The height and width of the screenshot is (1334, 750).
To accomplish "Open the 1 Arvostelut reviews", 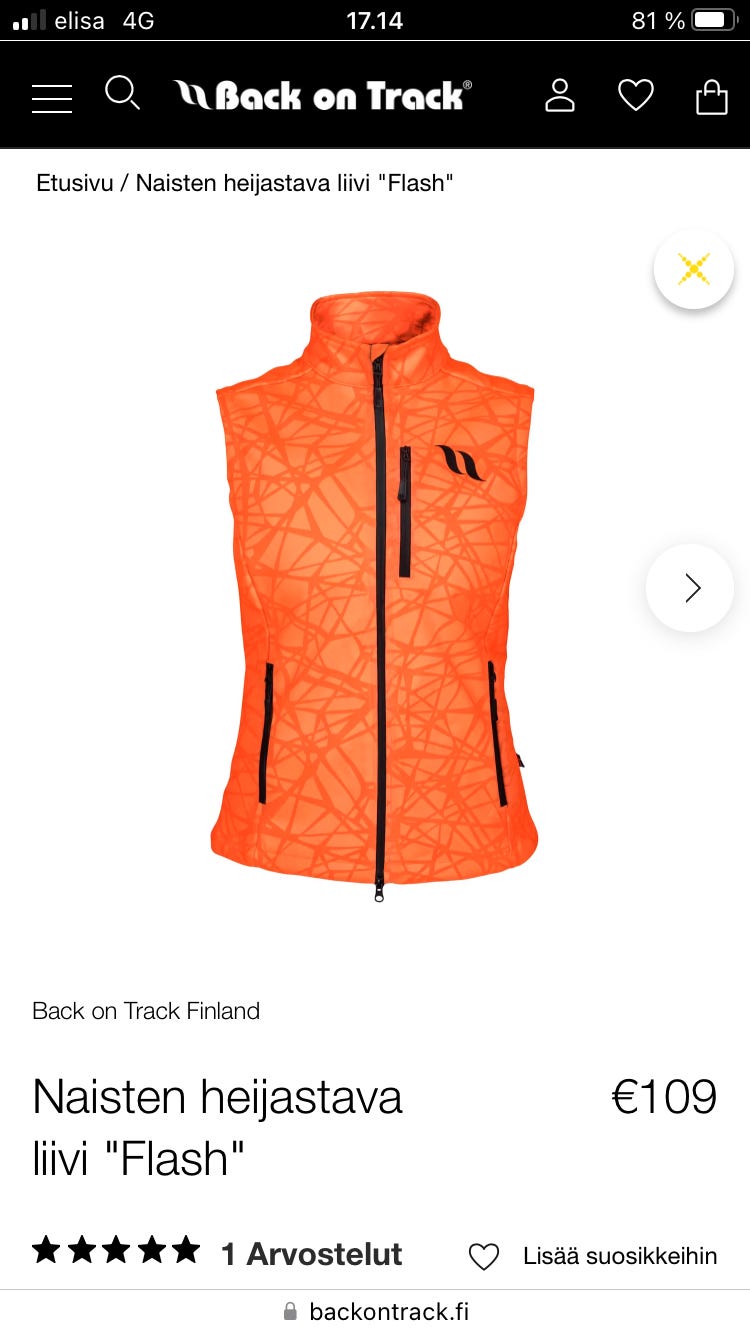I will (312, 1254).
